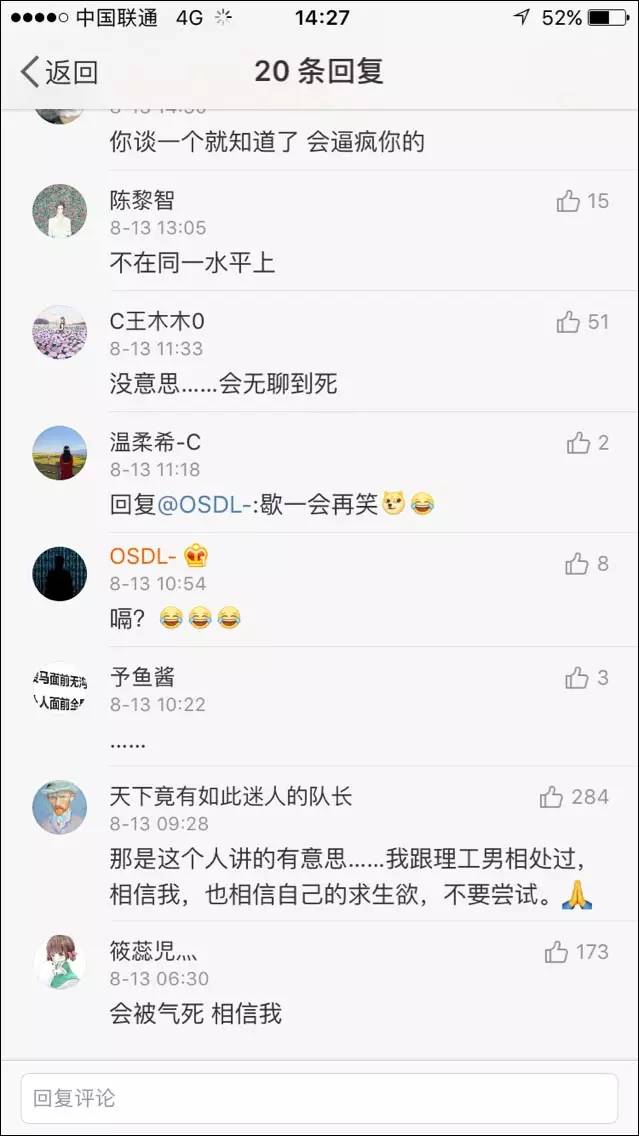Image resolution: width=639 pixels, height=1136 pixels.
Task: Open OSDL-'s profile picture
Action: 60,573
